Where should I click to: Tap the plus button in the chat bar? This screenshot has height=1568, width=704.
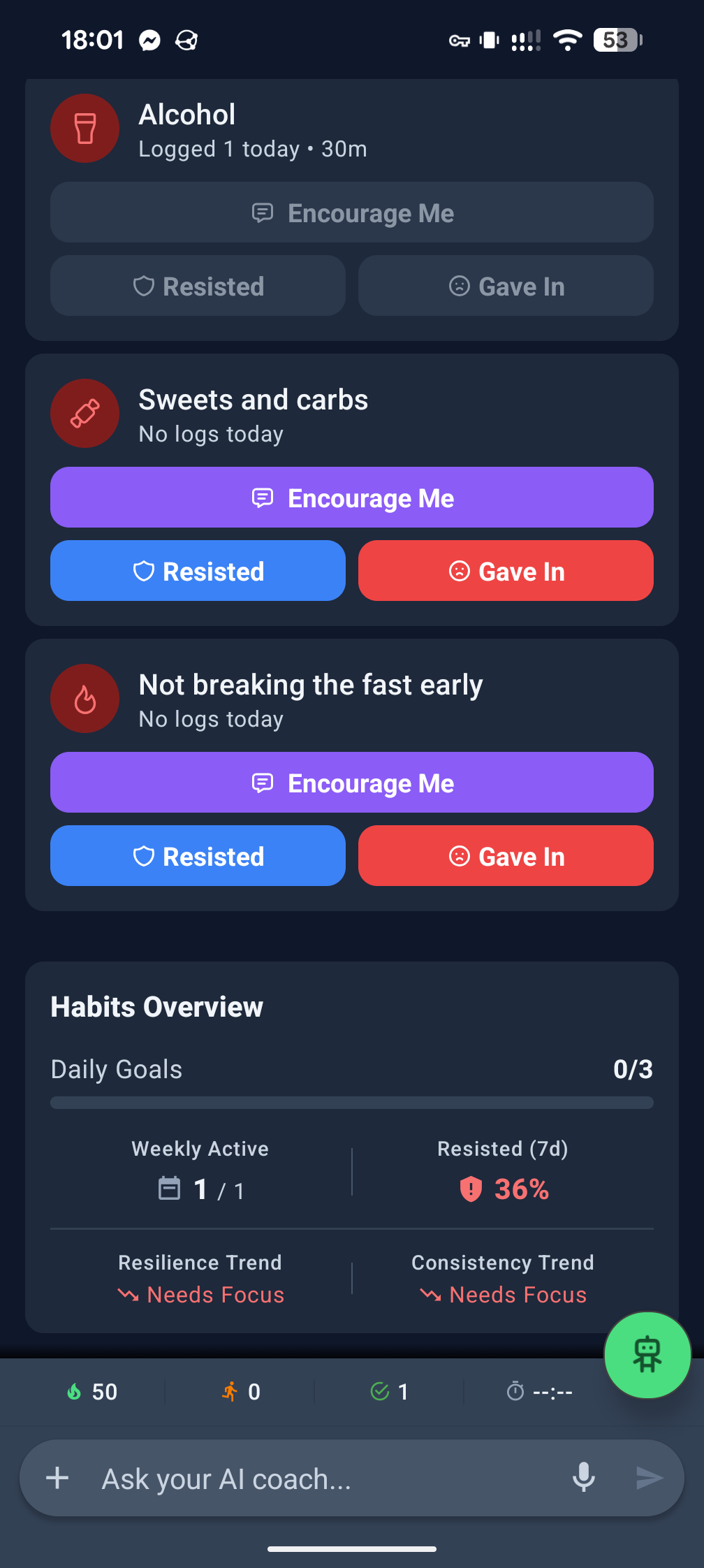point(57,1478)
